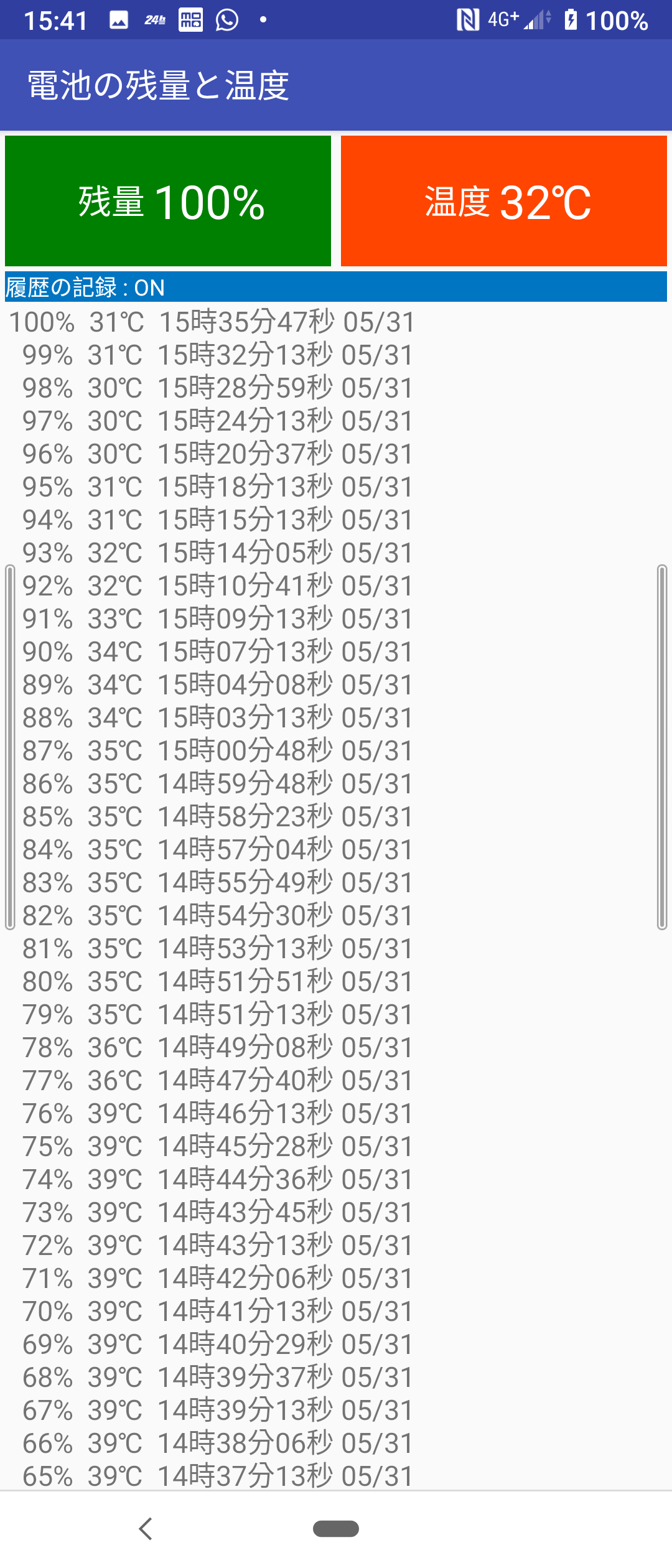Tap the home pill in the navigation bar
The image size is (672, 1568).
(x=336, y=1528)
